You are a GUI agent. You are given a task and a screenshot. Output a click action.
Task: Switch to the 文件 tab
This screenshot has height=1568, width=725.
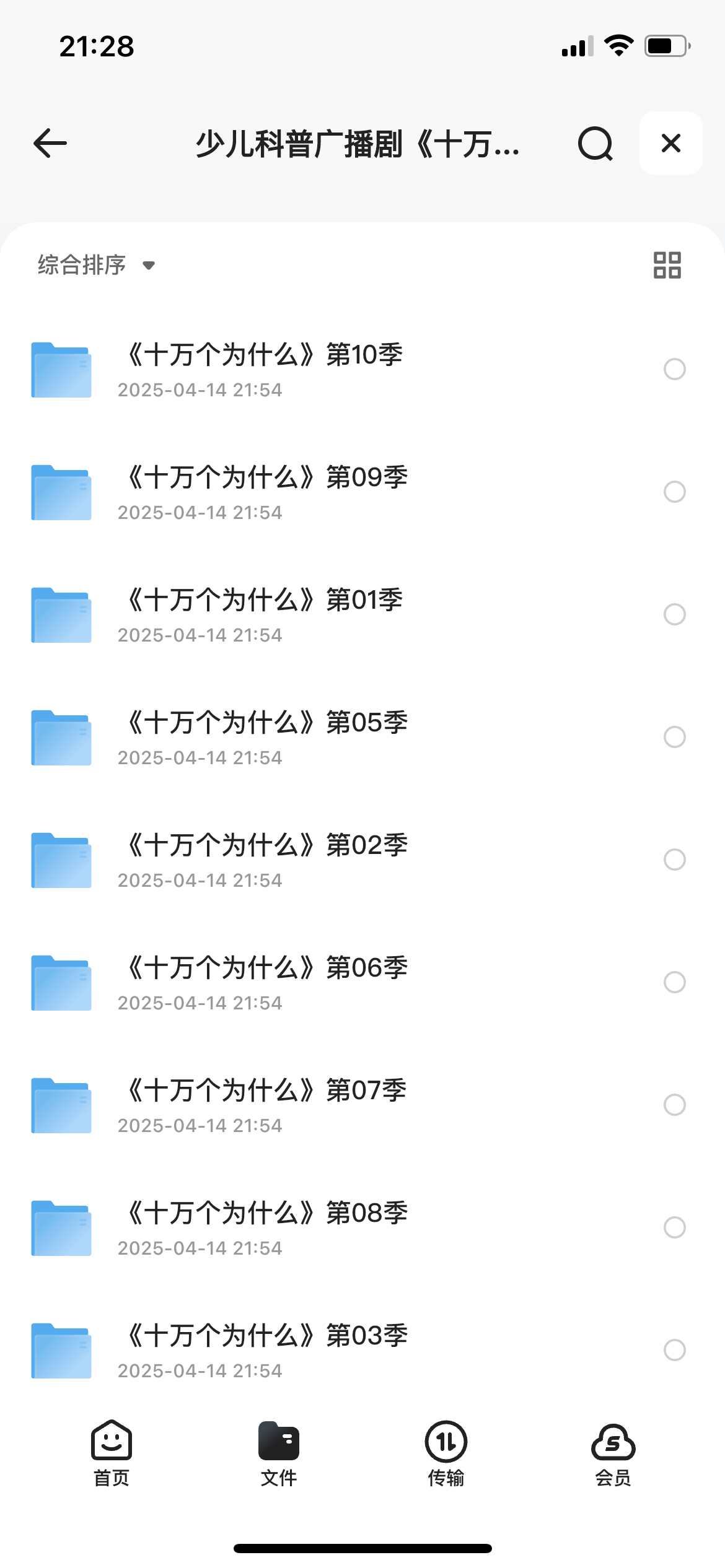click(x=279, y=1453)
